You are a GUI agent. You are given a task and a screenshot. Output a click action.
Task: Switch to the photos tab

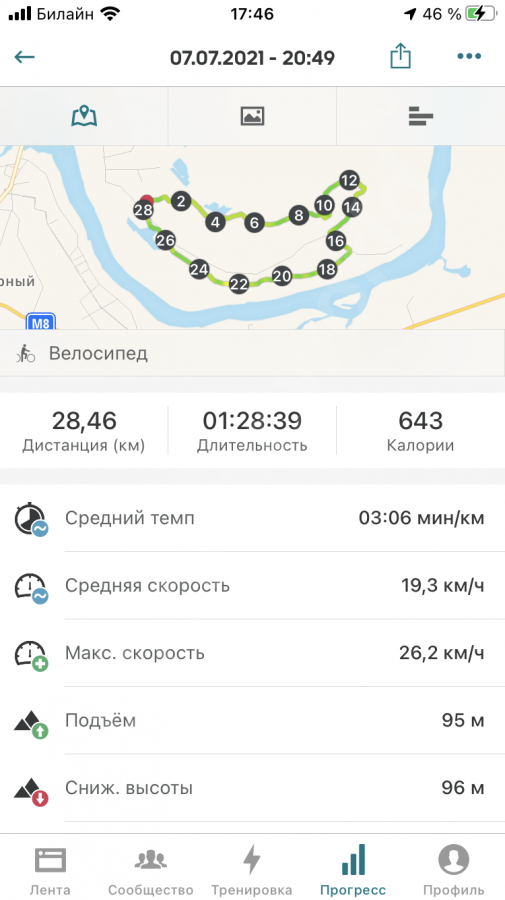point(252,117)
